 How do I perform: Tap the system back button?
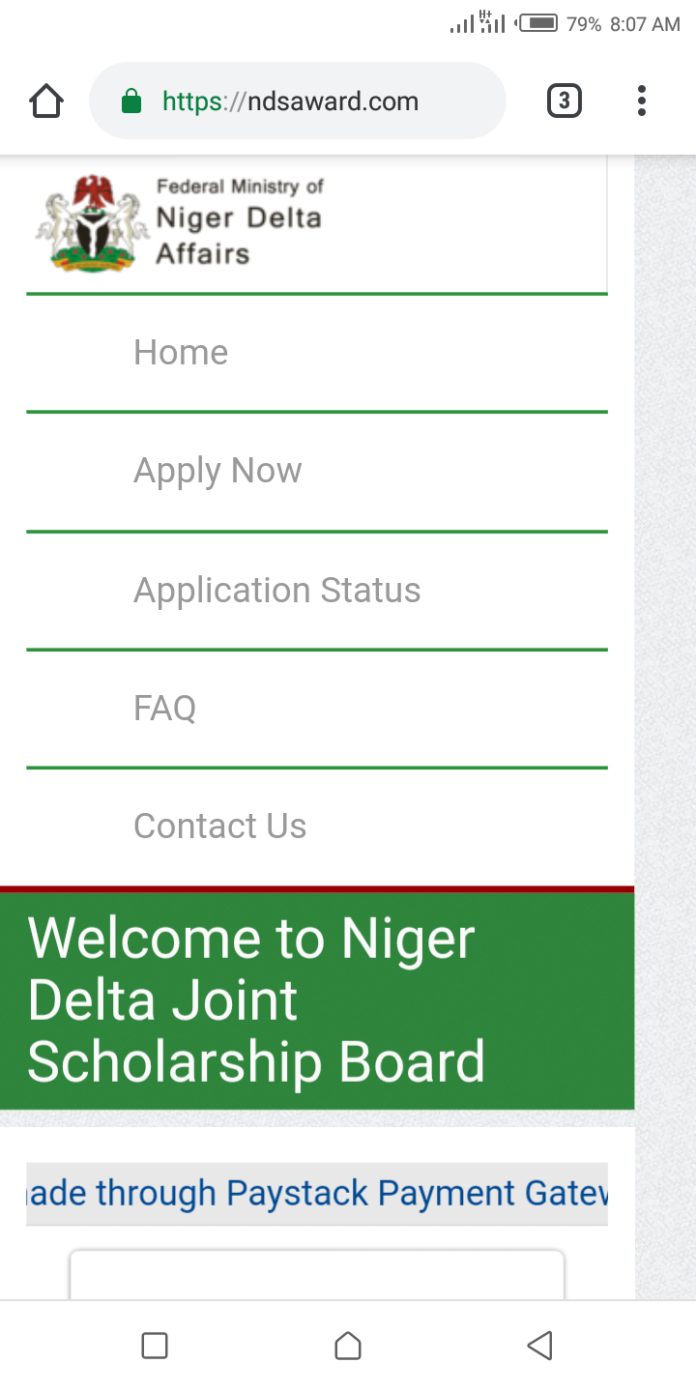(x=540, y=1345)
